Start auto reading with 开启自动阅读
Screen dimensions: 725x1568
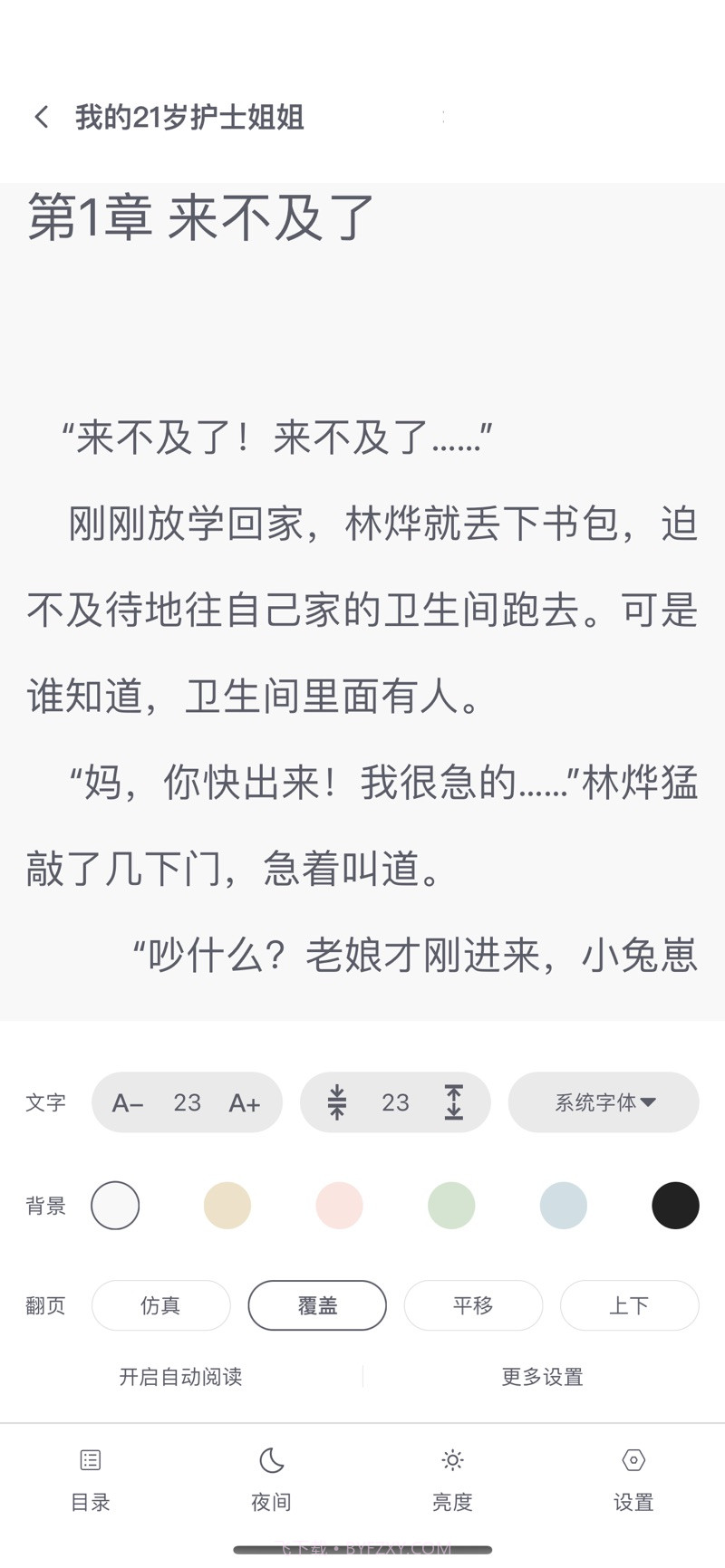tap(180, 1376)
